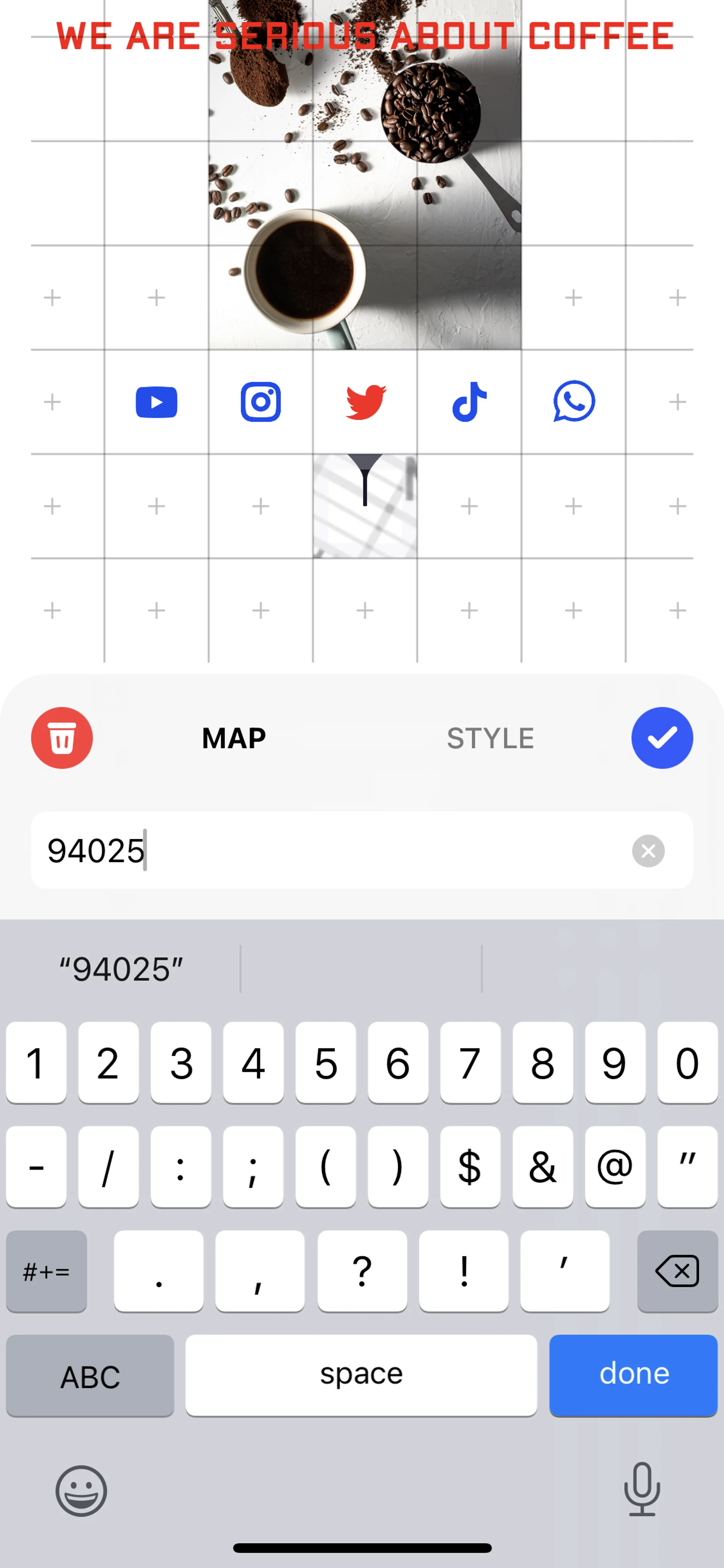Delete the map block with trash button
The image size is (724, 1568).
coord(61,738)
